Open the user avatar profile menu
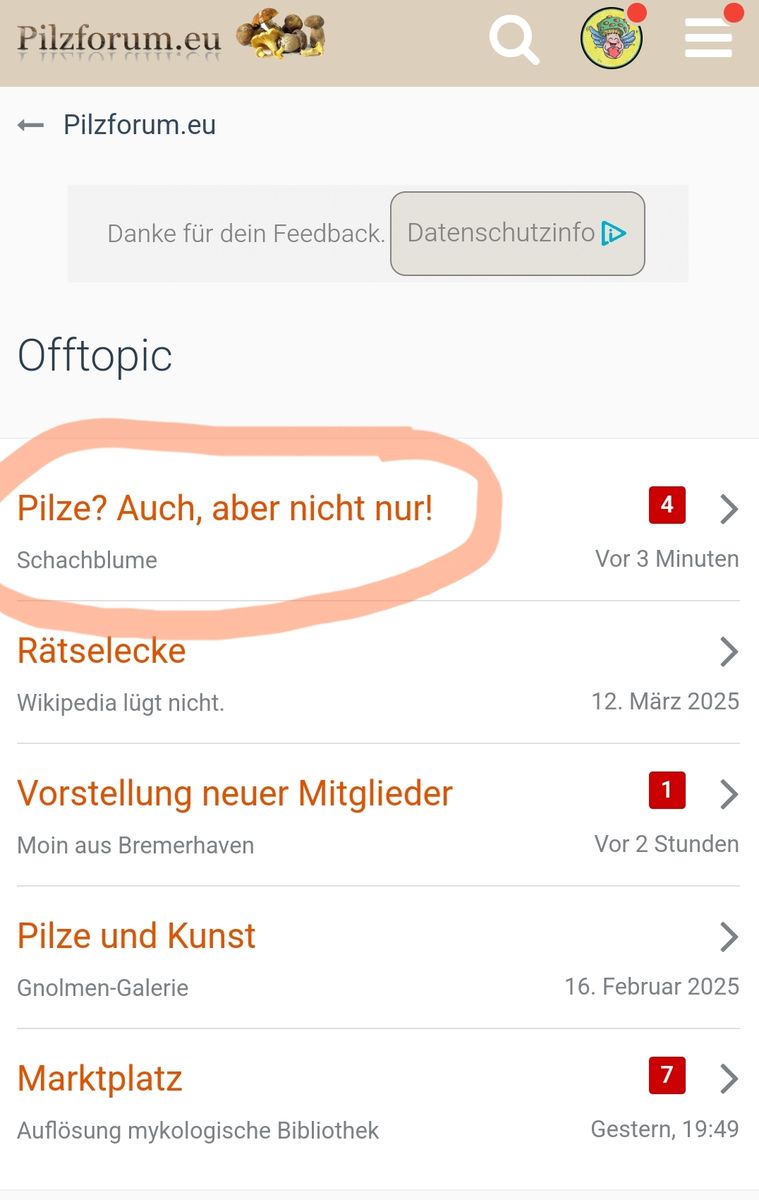Screen dimensions: 759x1200 [611, 40]
